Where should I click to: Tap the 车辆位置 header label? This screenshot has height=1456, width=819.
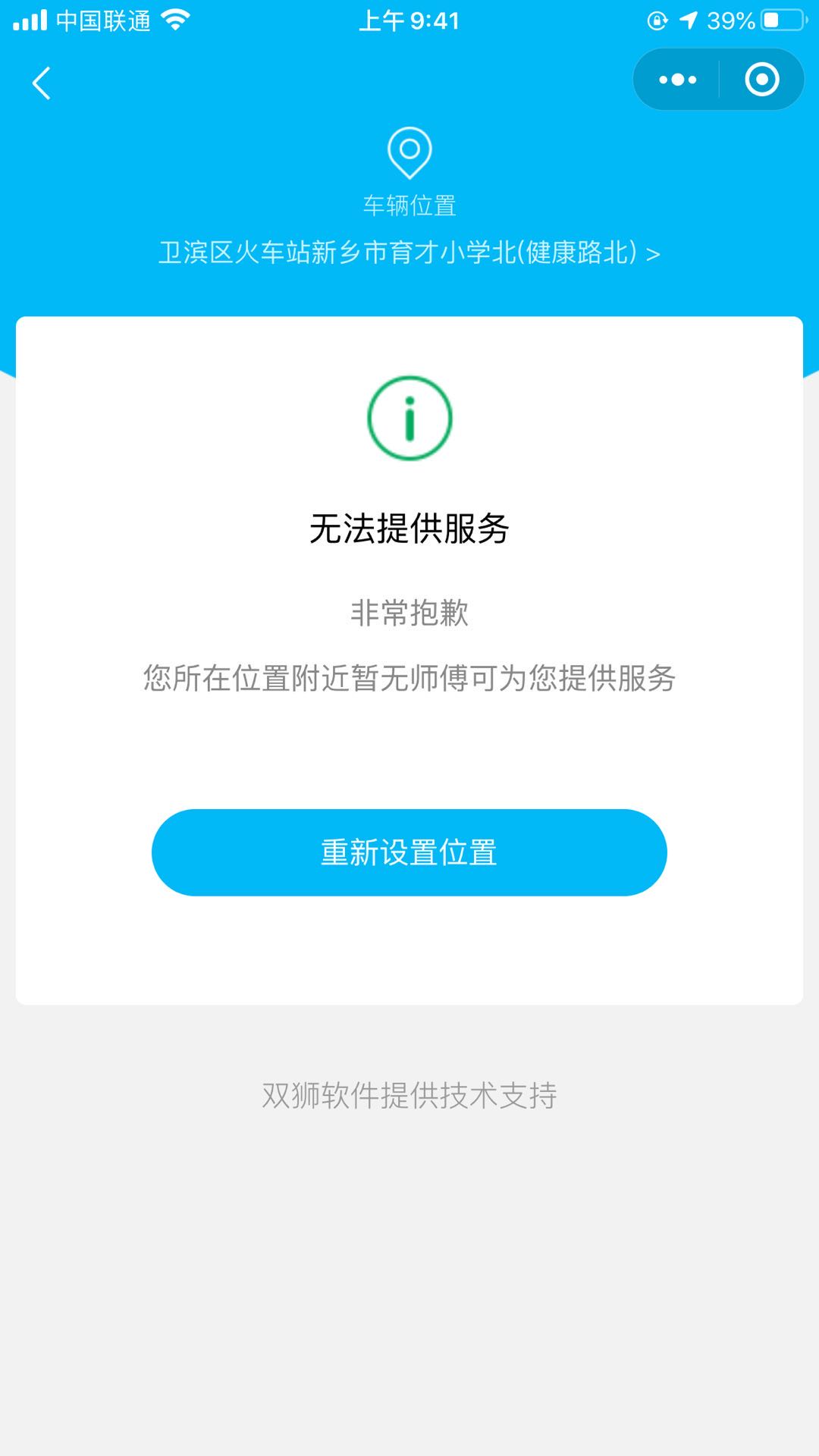coord(409,203)
